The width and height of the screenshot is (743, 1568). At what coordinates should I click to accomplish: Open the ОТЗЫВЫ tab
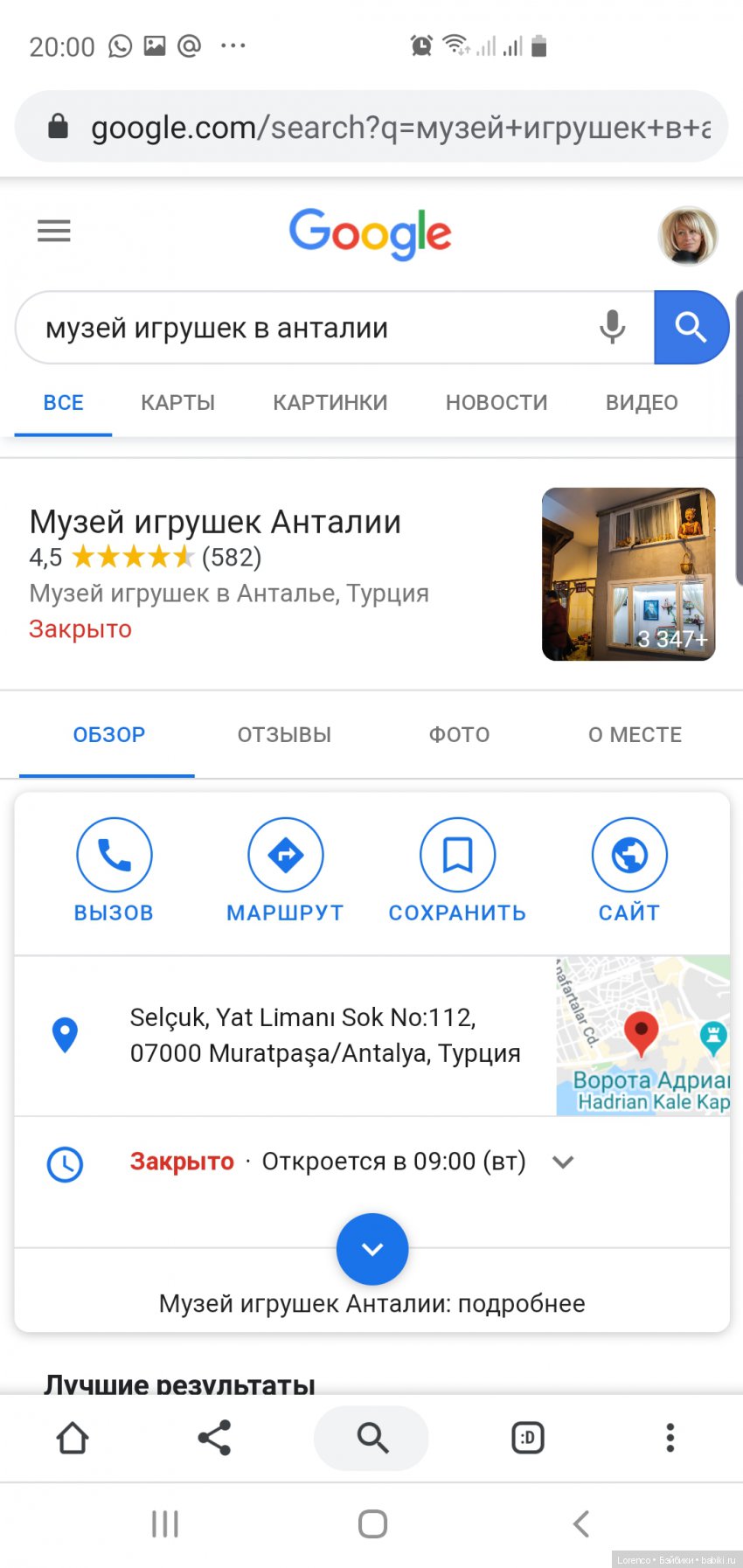(284, 735)
